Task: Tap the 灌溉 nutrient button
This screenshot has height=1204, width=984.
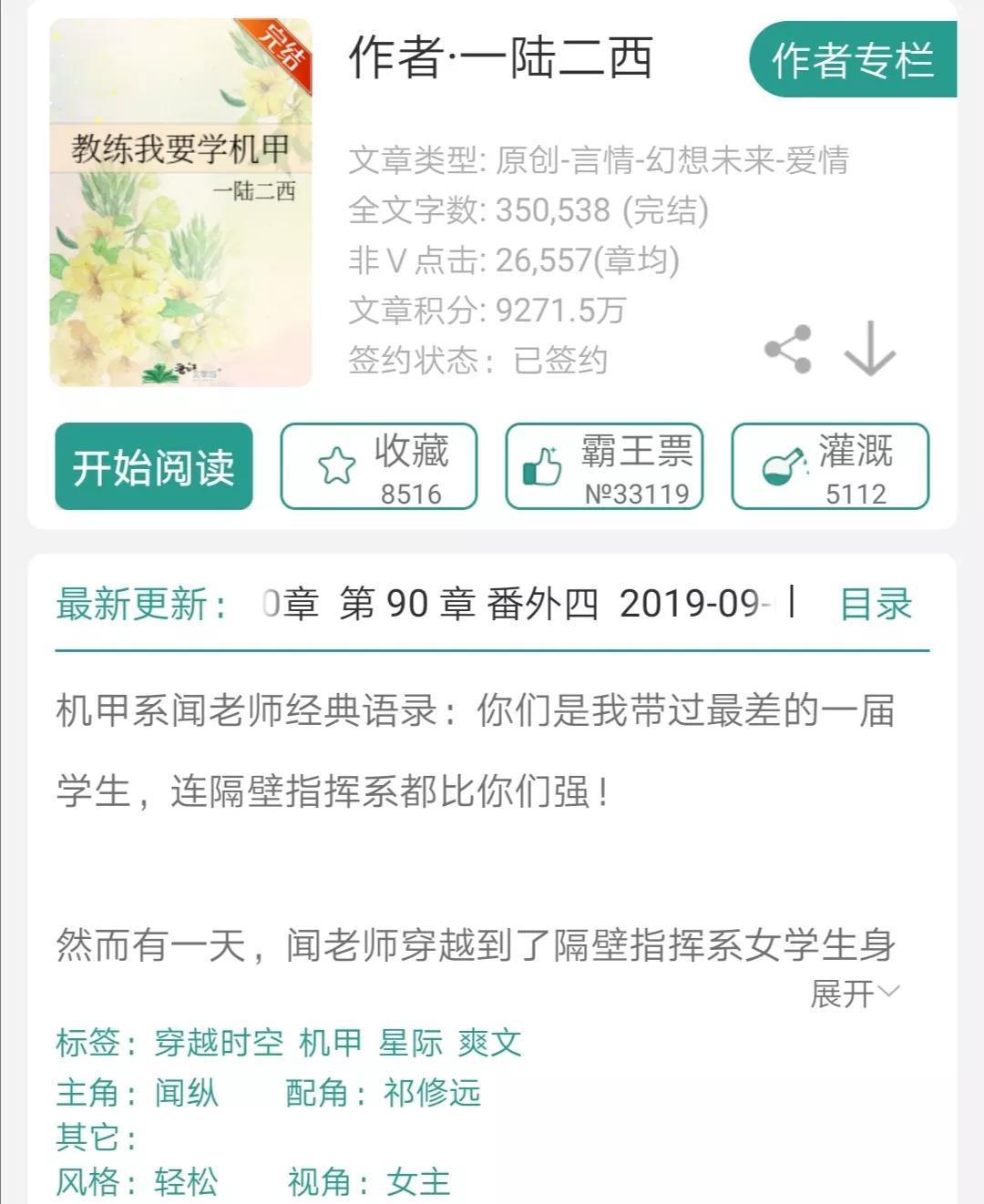Action: pos(830,466)
